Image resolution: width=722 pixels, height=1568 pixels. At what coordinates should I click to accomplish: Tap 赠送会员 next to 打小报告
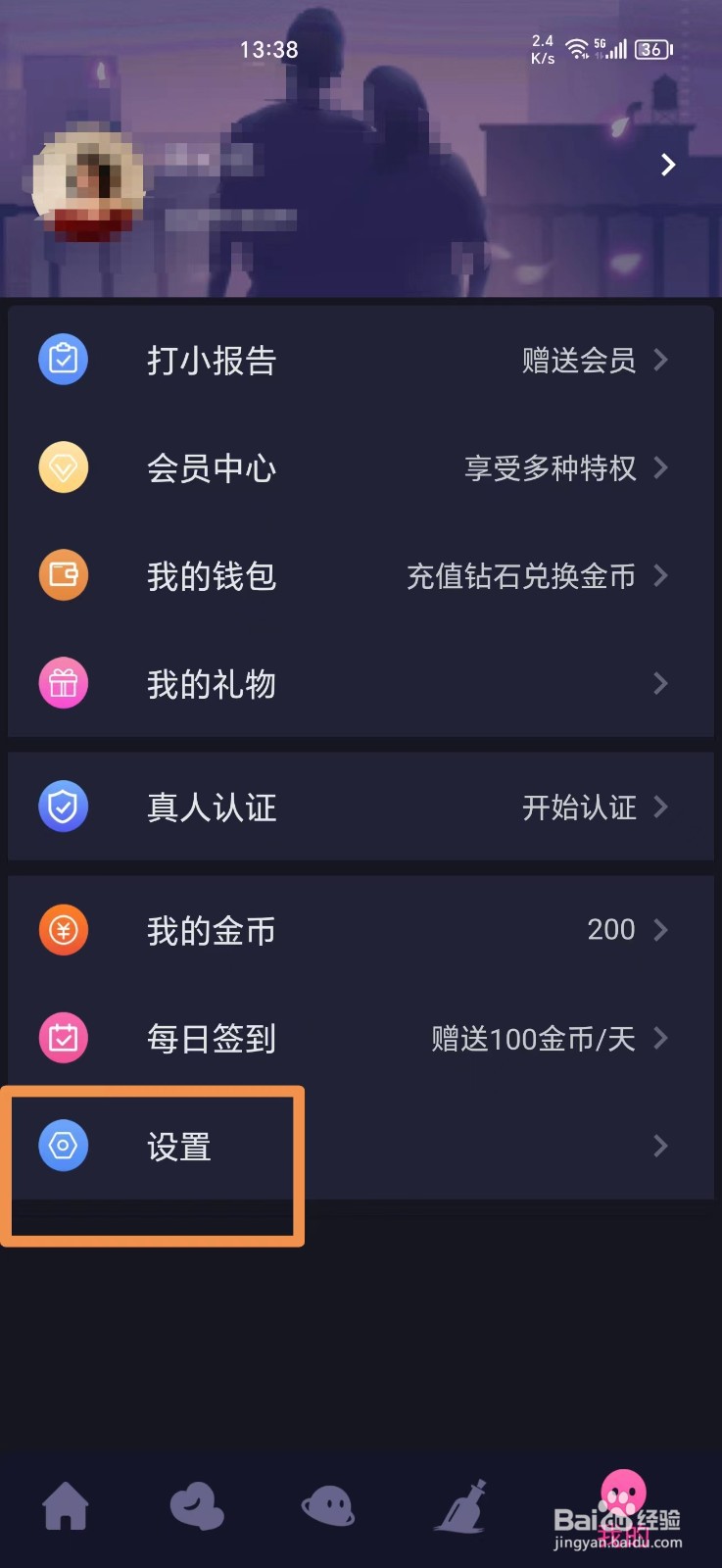[x=578, y=360]
